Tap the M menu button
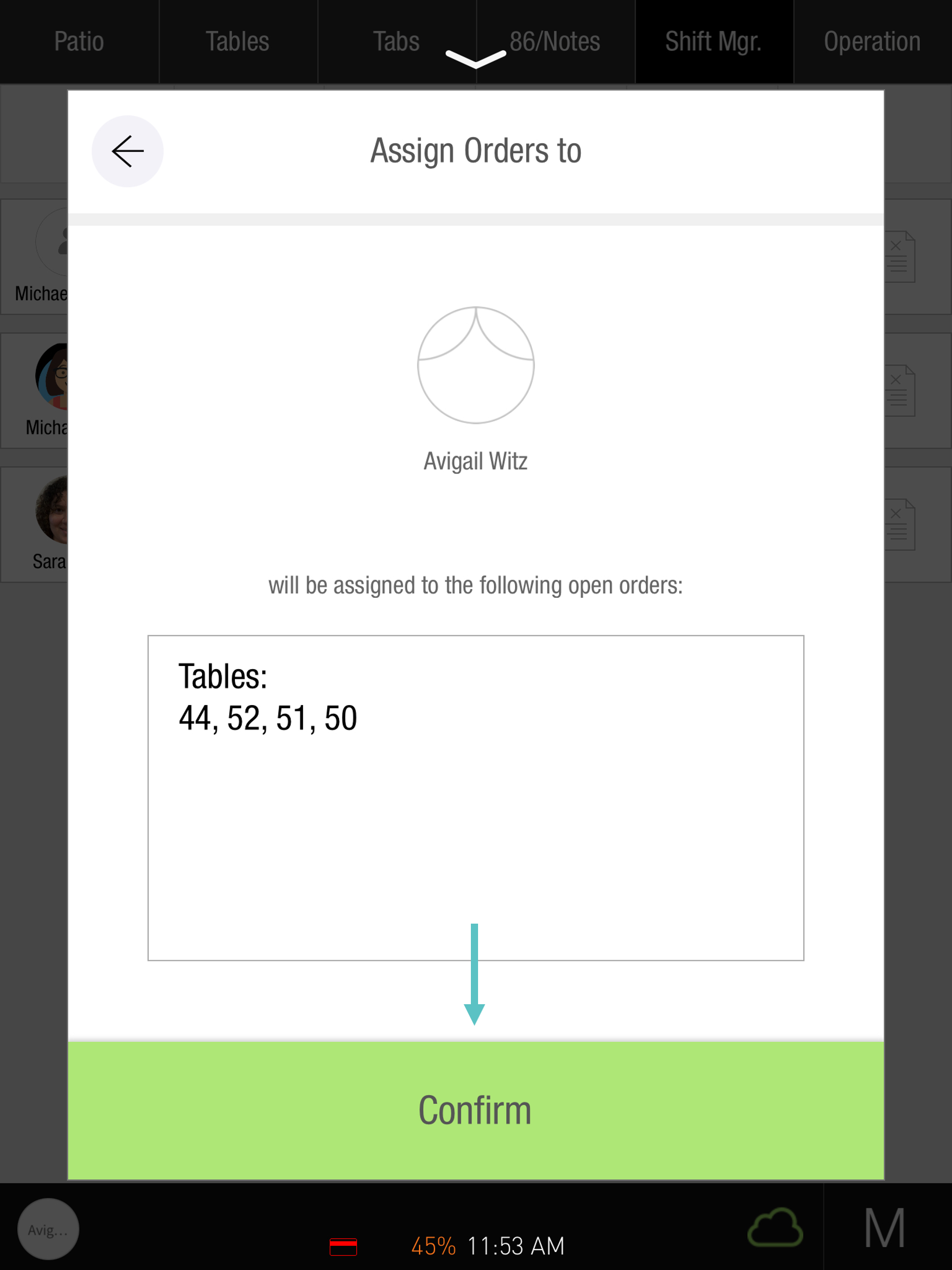This screenshot has height=1270, width=952. (x=885, y=1228)
